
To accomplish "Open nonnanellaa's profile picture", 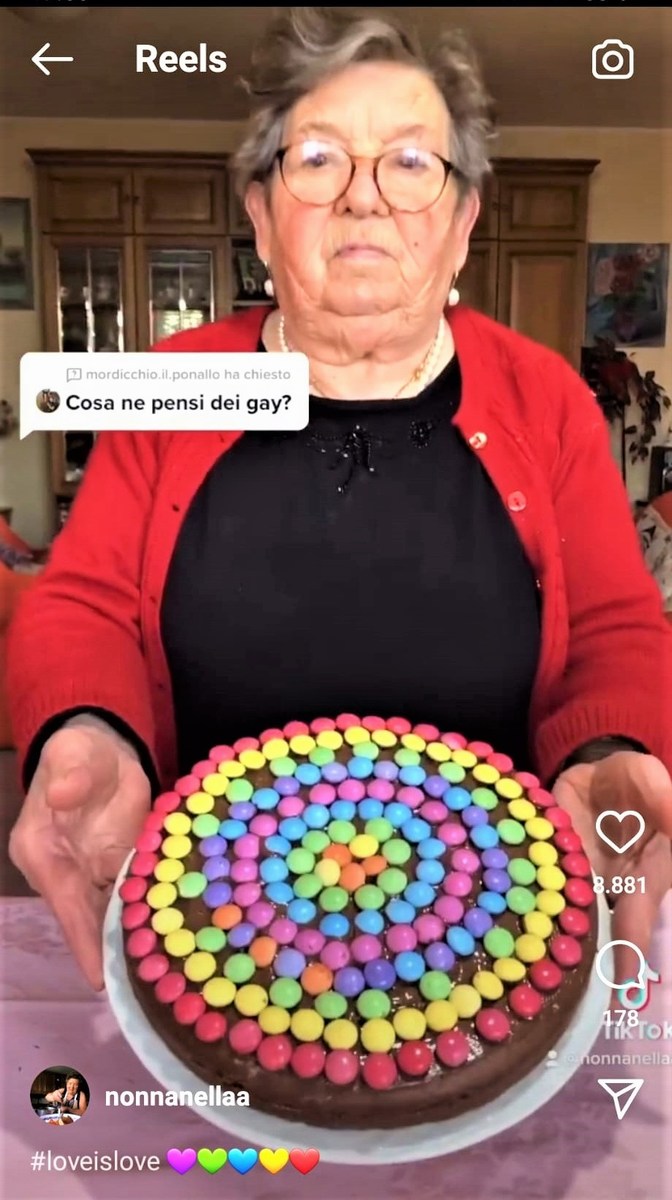I will (60, 1096).
